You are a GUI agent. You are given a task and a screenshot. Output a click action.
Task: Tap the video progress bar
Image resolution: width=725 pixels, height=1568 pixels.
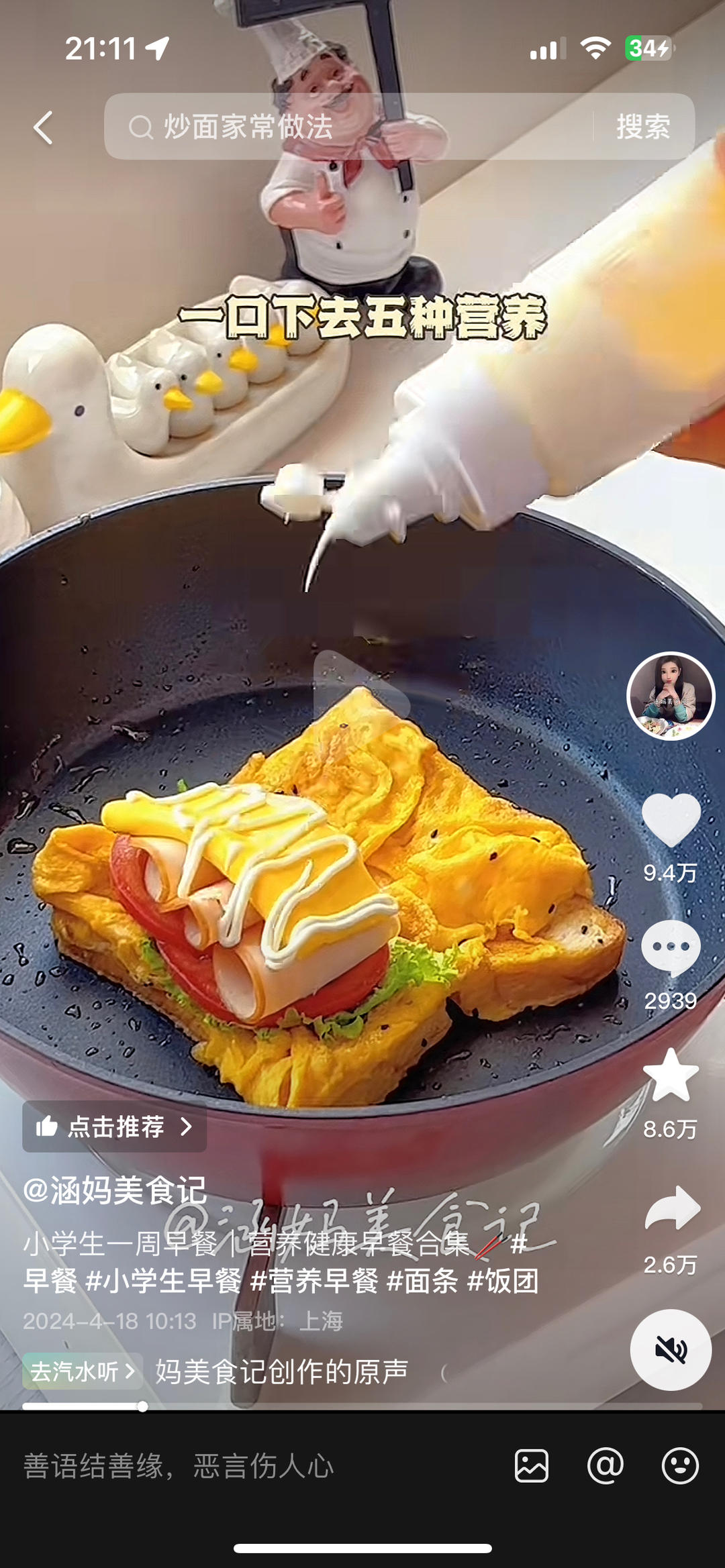(362, 1406)
